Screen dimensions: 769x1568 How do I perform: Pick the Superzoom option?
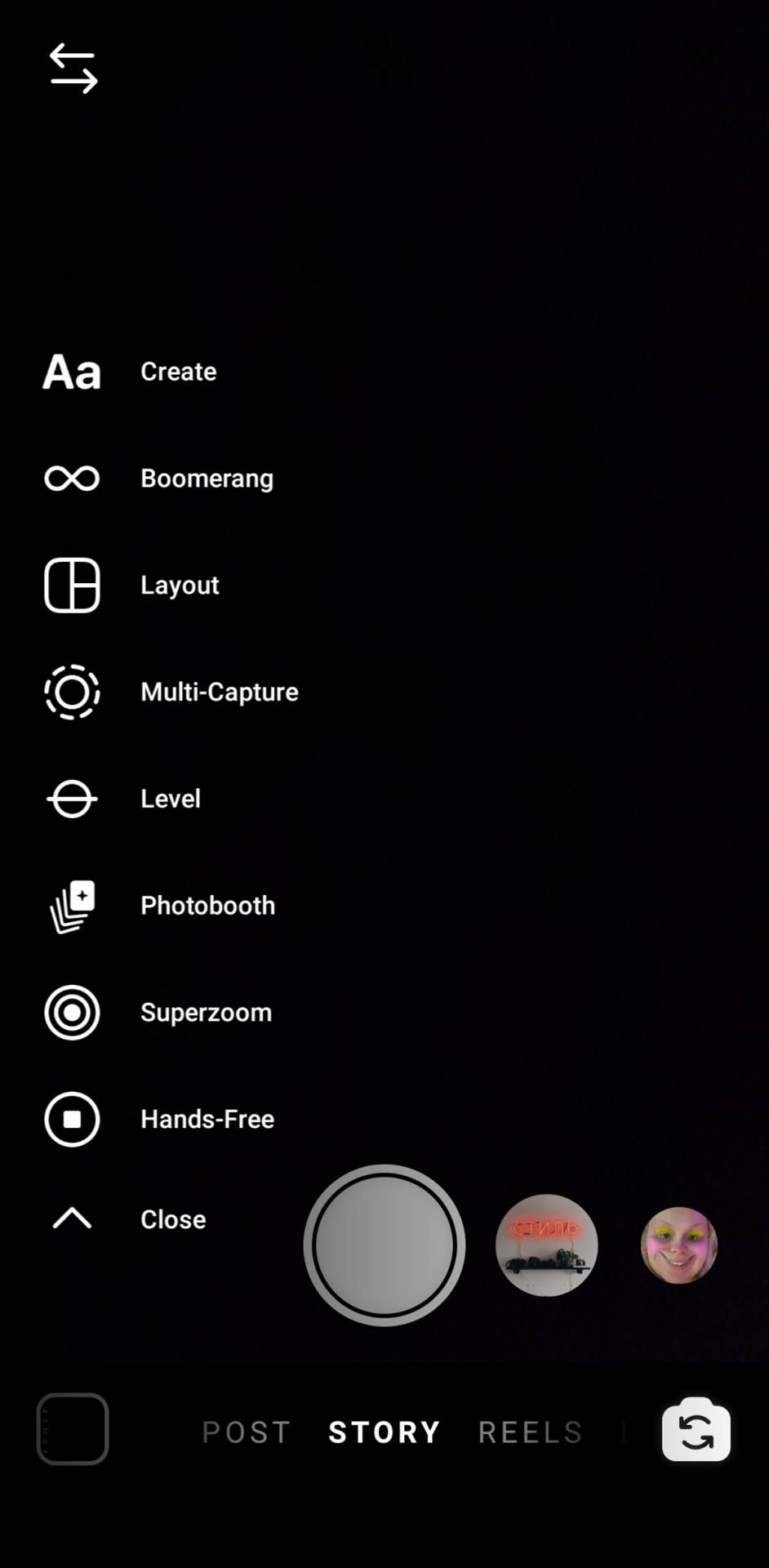coord(158,1013)
